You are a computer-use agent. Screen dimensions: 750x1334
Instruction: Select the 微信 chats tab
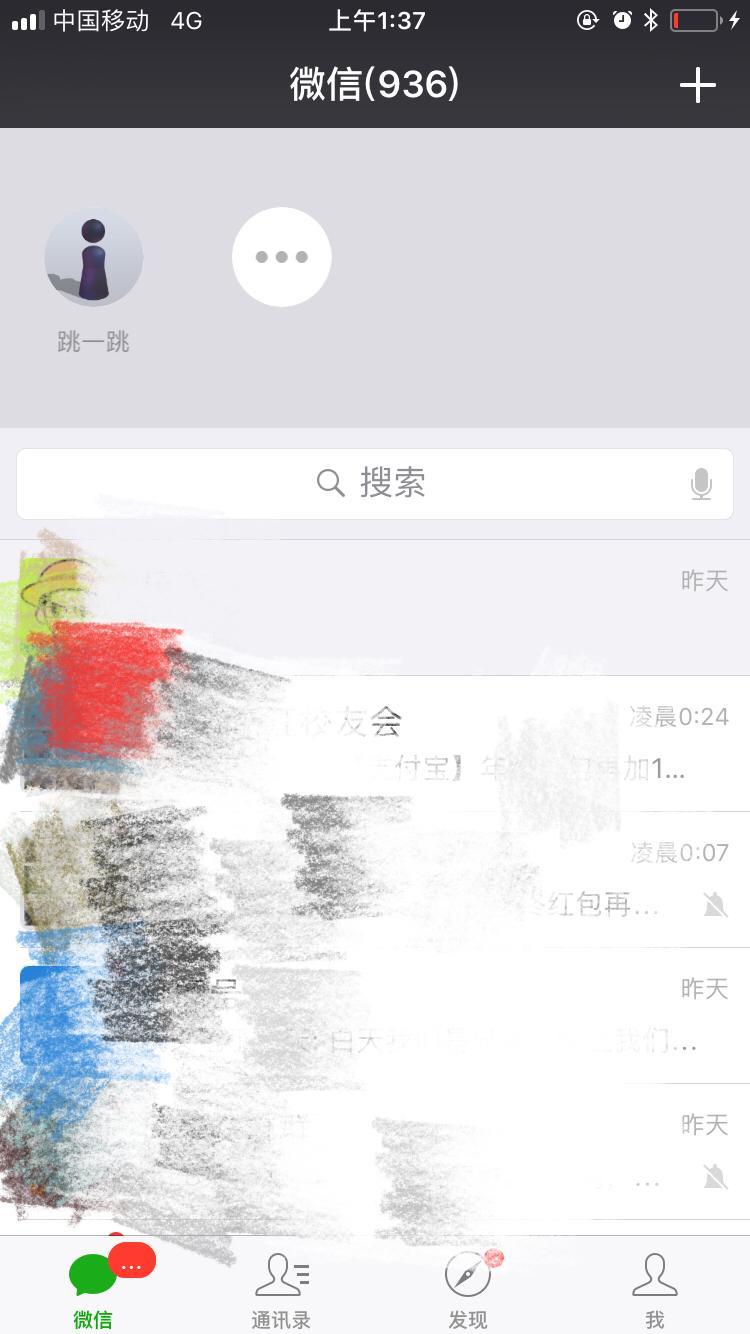[x=93, y=1288]
